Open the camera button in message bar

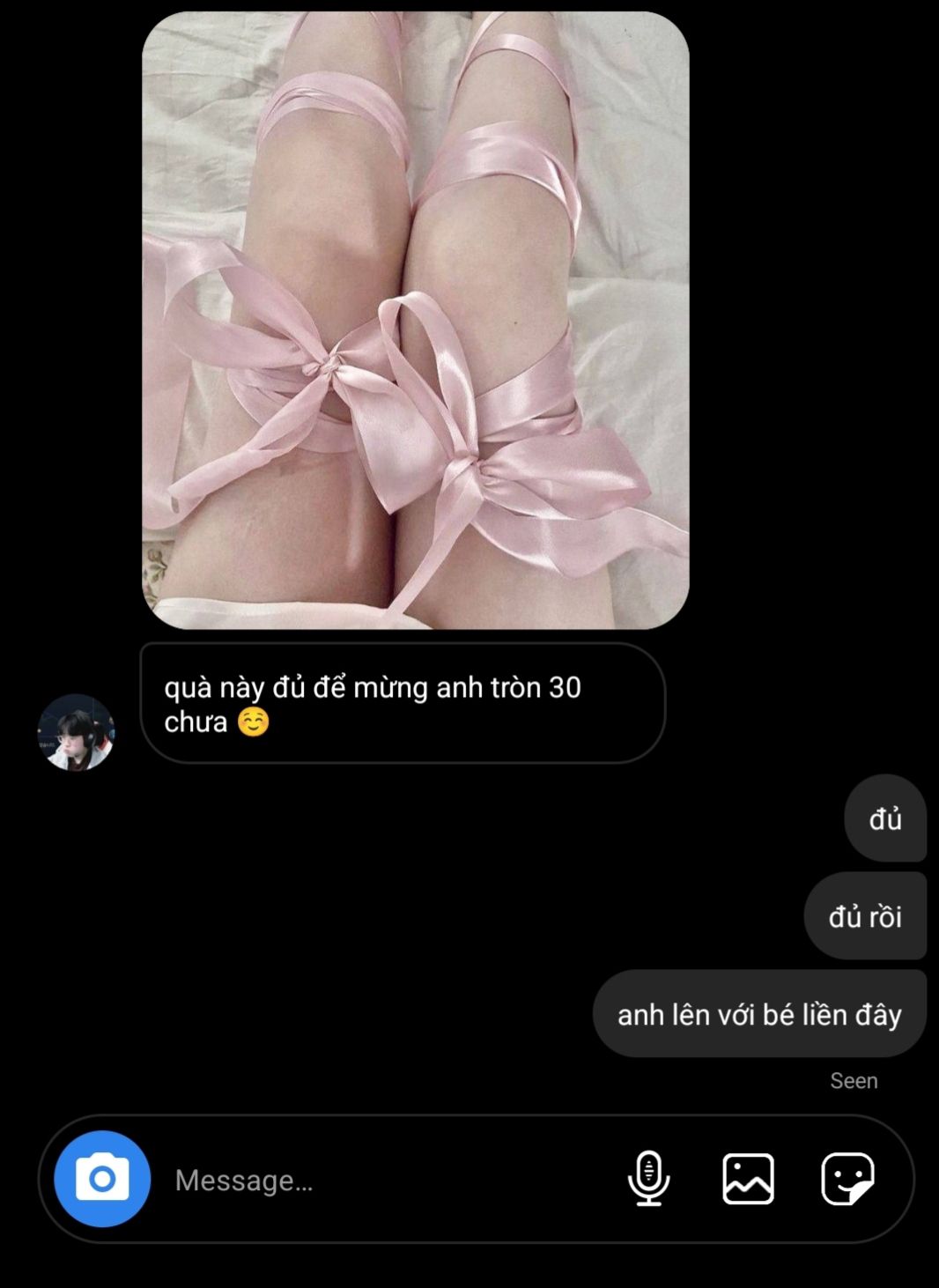click(102, 1179)
